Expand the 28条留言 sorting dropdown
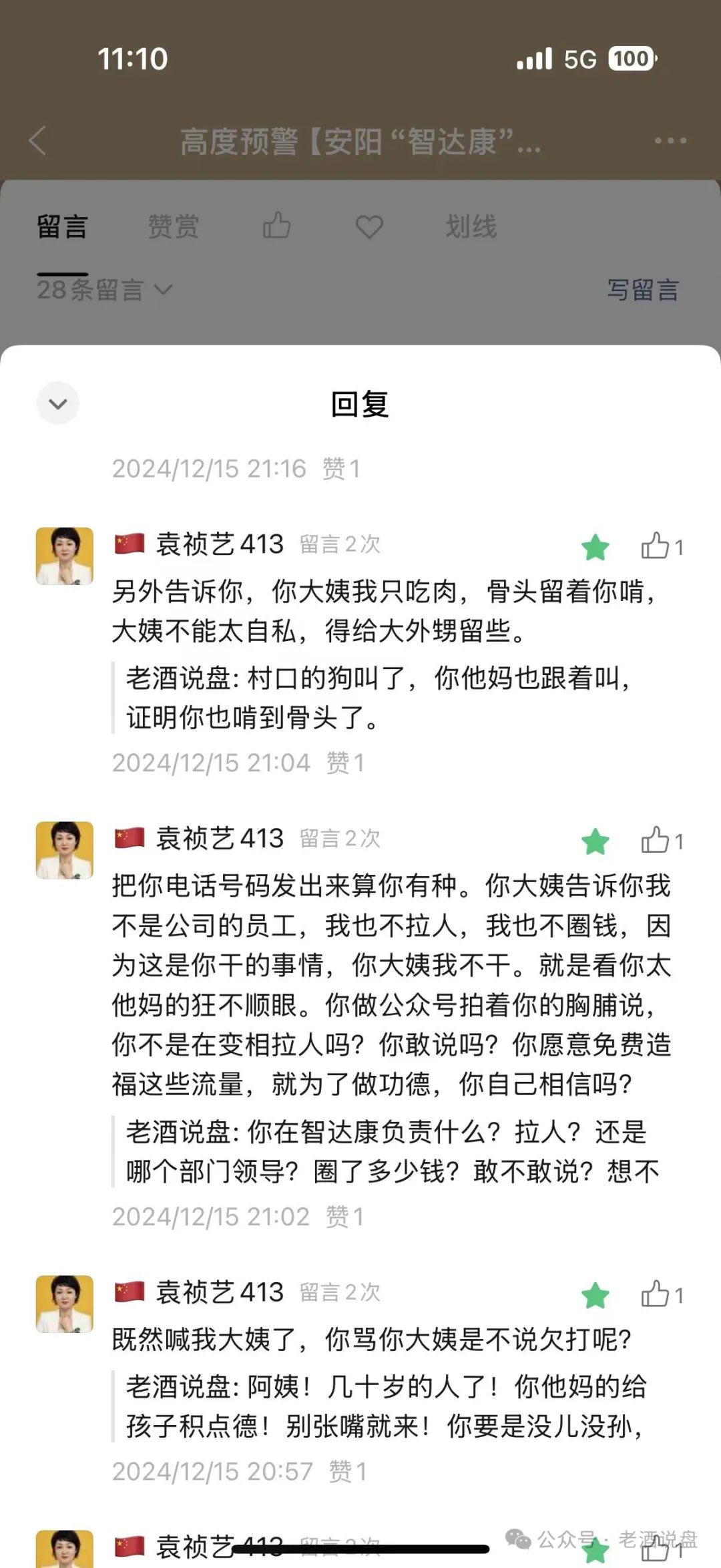The height and width of the screenshot is (1568, 721). click(105, 290)
